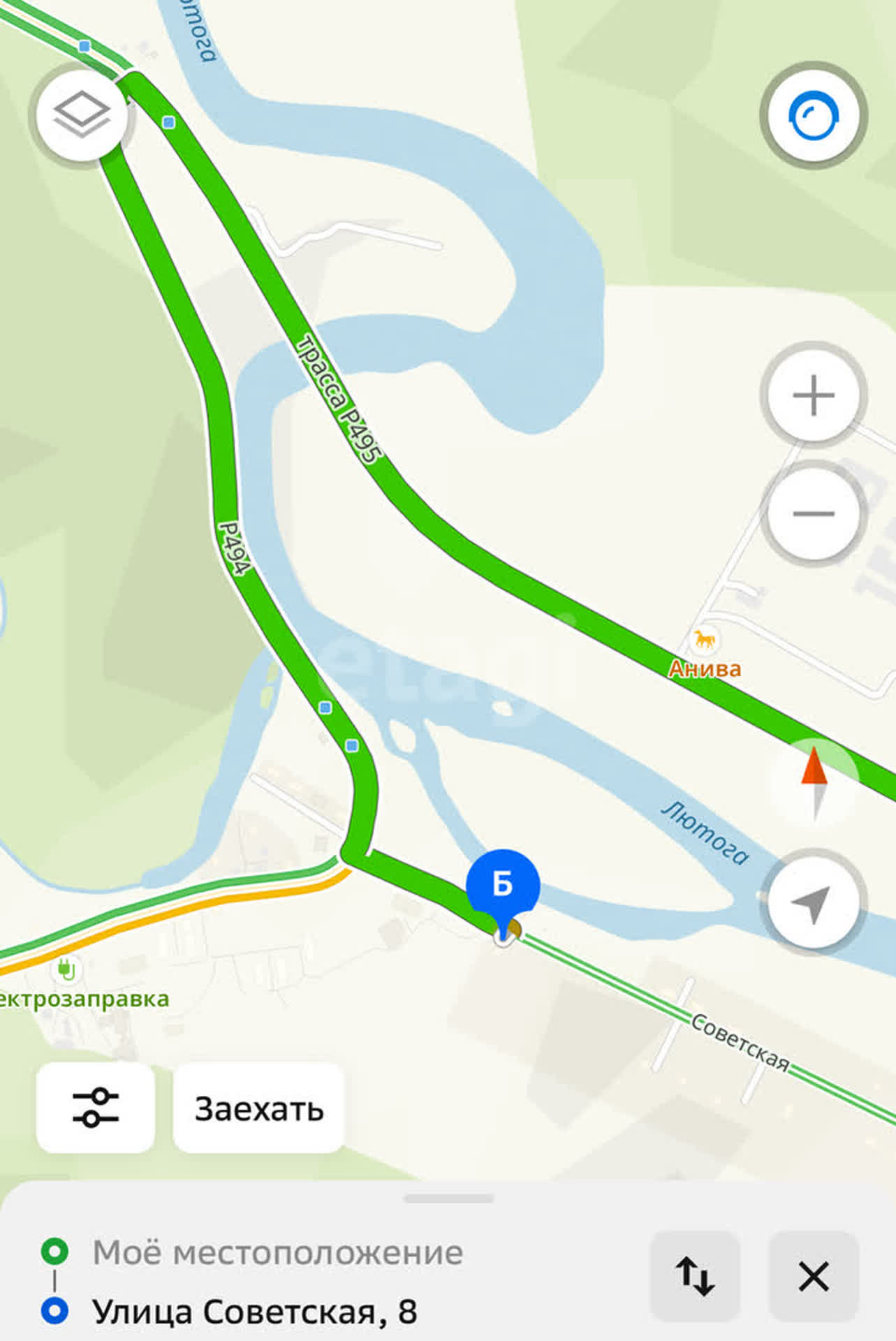The width and height of the screenshot is (896, 1341).
Task: Tap the Заехать button
Action: click(x=259, y=1108)
